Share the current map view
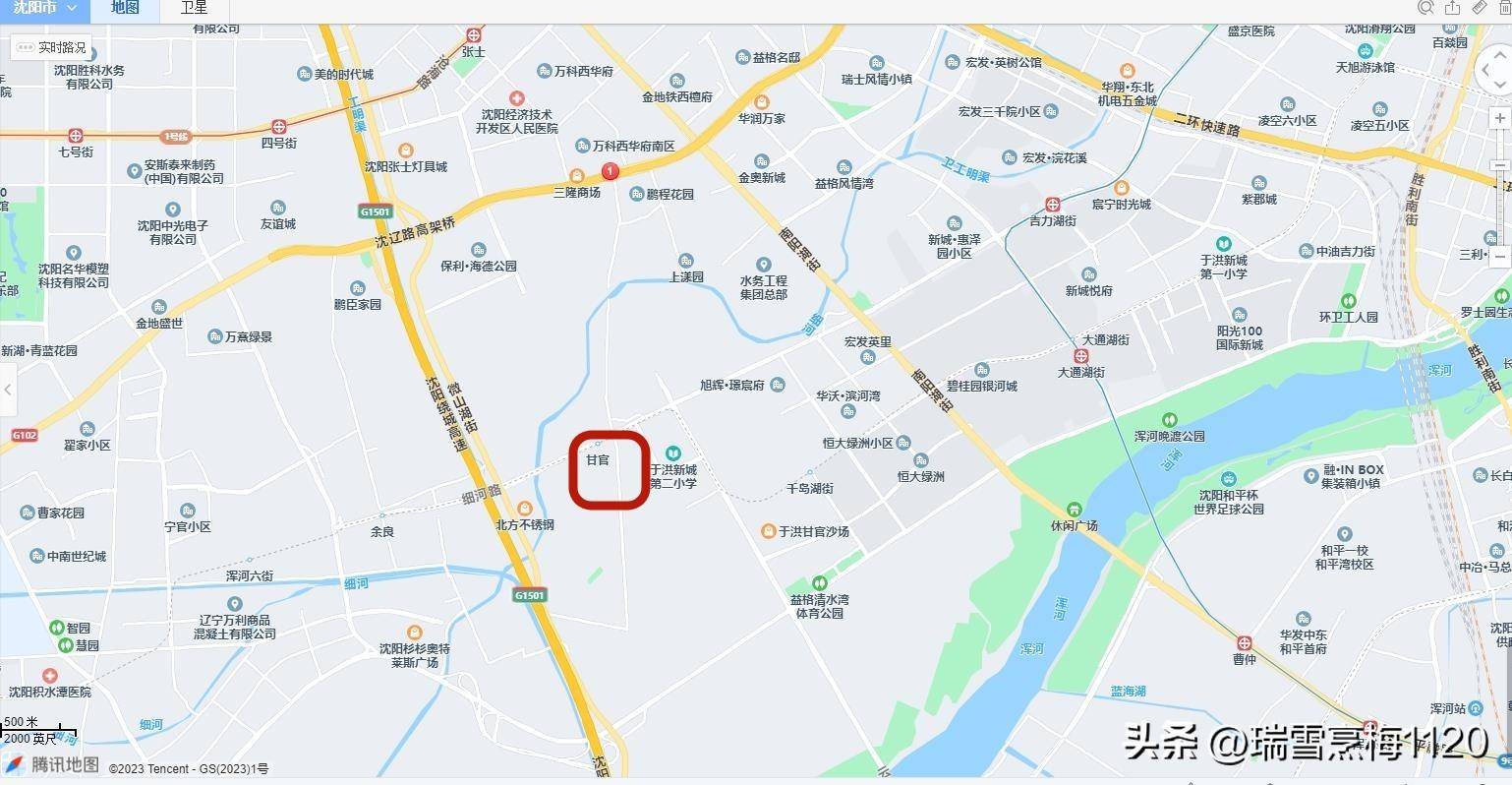 [1452, 8]
